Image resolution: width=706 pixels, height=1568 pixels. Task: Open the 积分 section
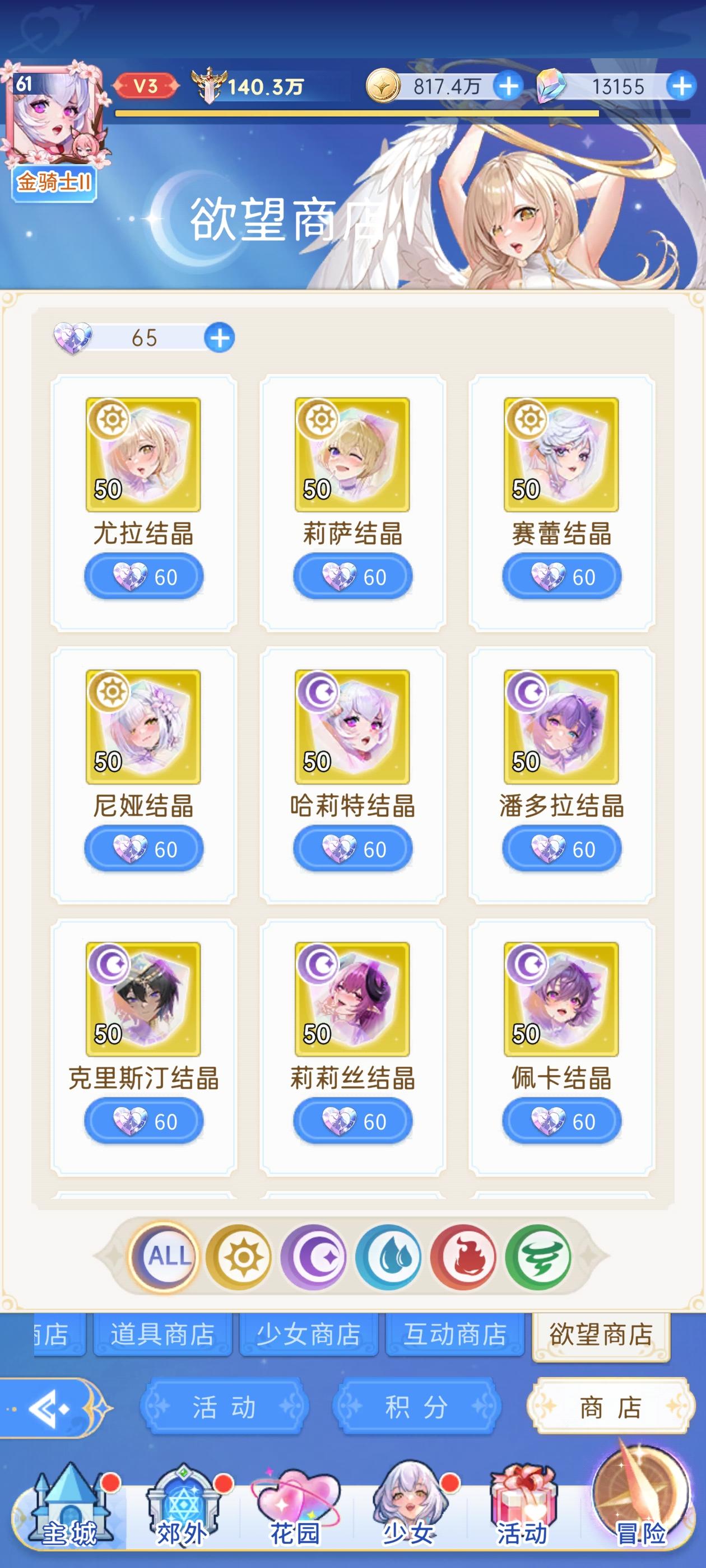[415, 1407]
